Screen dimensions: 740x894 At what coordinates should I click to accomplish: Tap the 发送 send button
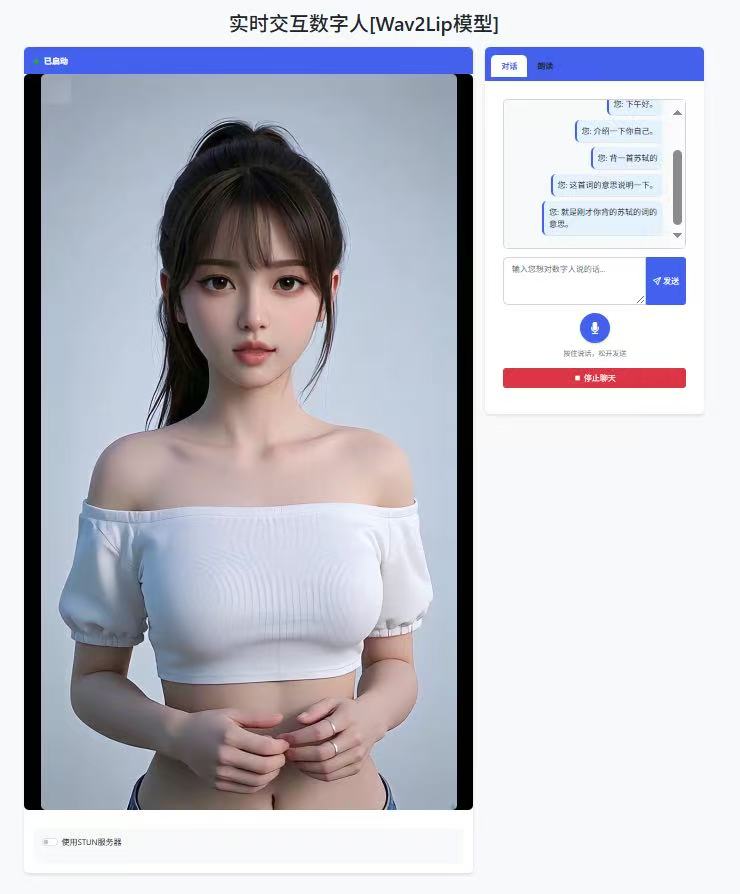(x=666, y=281)
